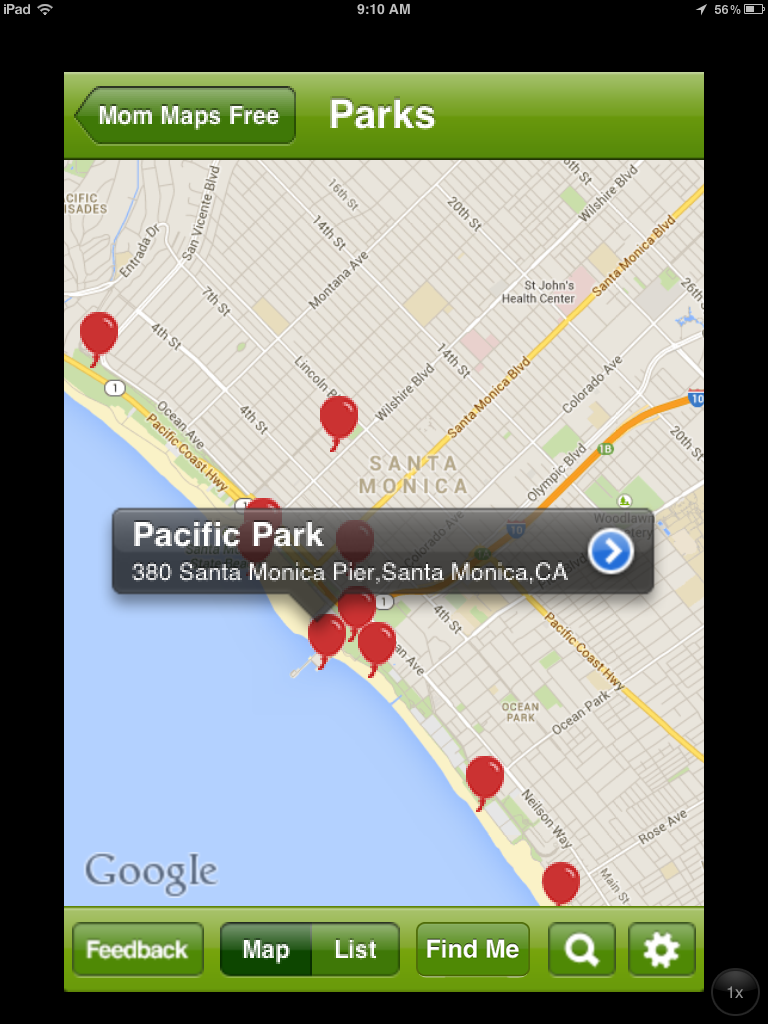Toggle the 1x zoom control

[737, 991]
